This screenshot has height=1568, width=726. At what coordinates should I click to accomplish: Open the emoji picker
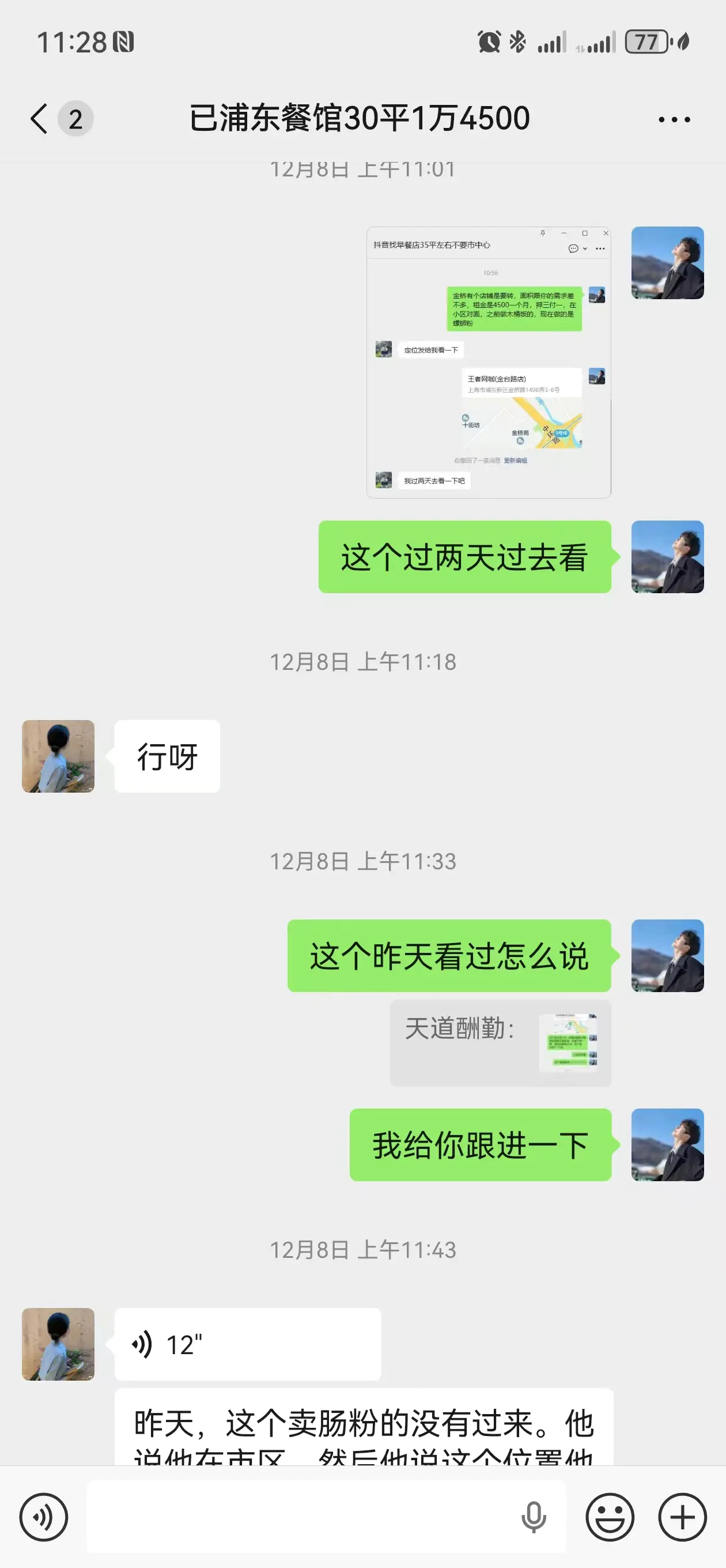click(610, 1517)
